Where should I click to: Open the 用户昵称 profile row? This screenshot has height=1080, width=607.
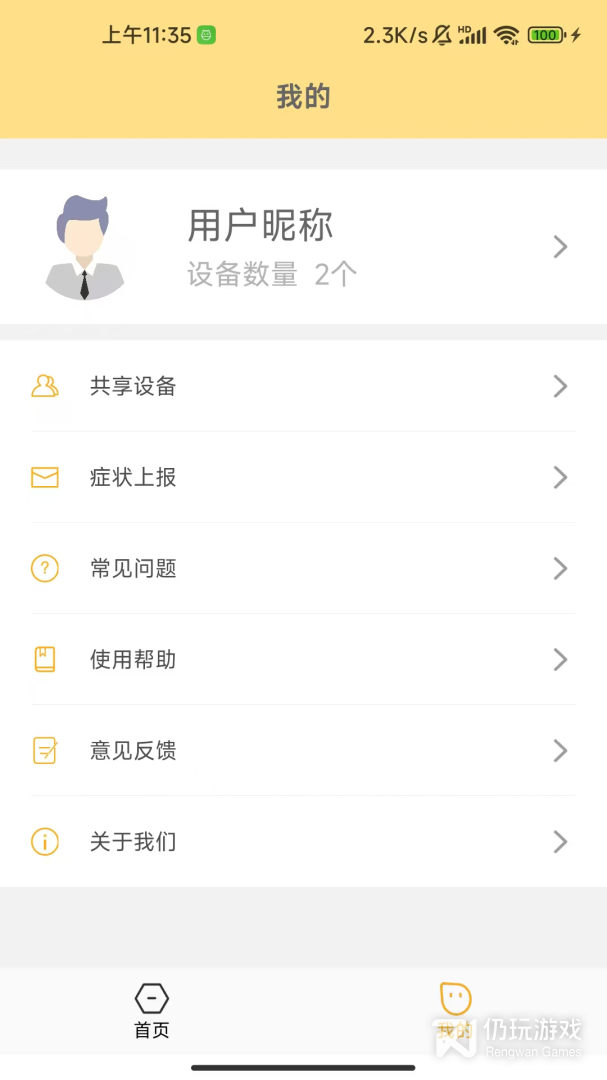point(303,247)
